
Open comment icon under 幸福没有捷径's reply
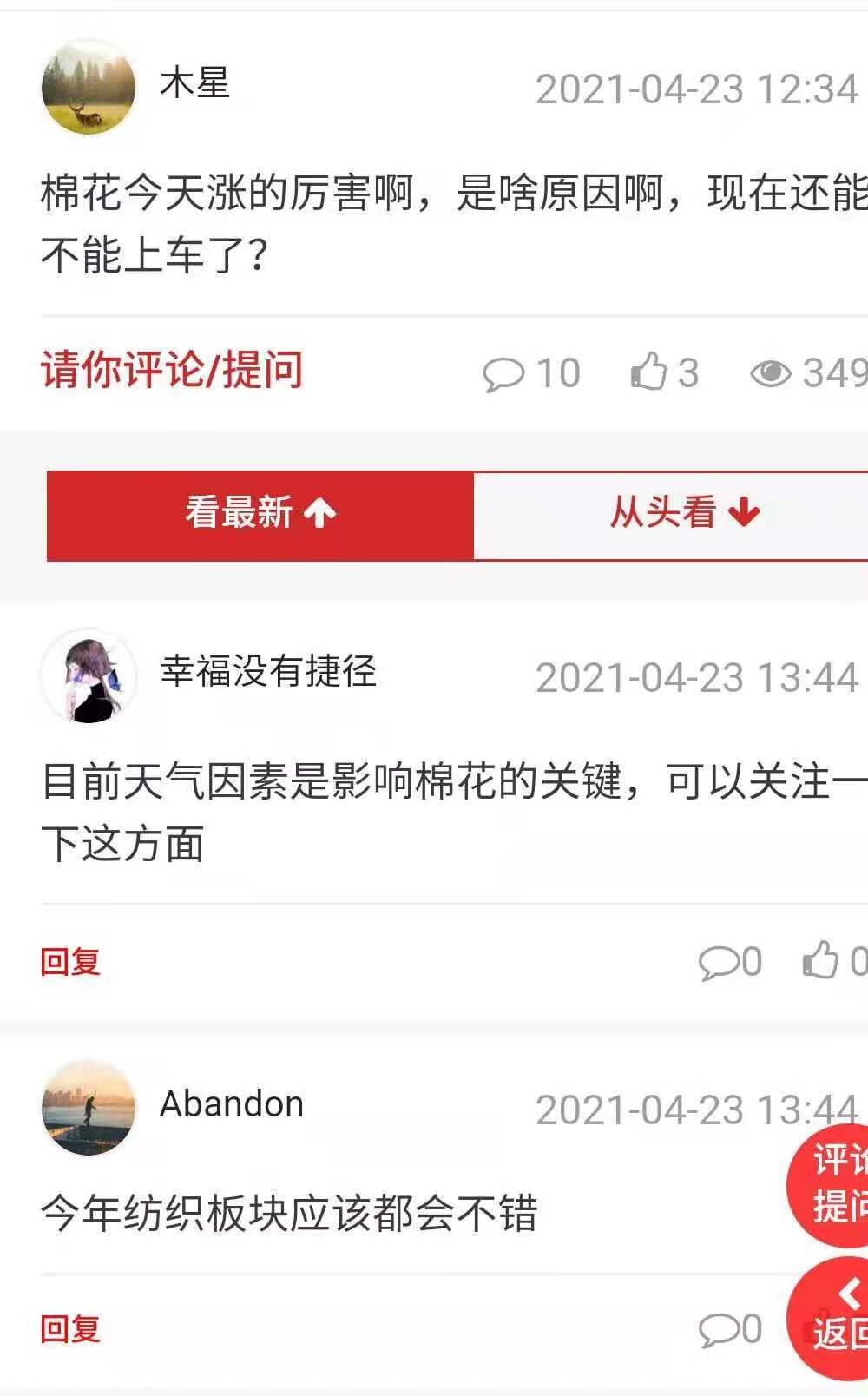pyautogui.click(x=719, y=962)
